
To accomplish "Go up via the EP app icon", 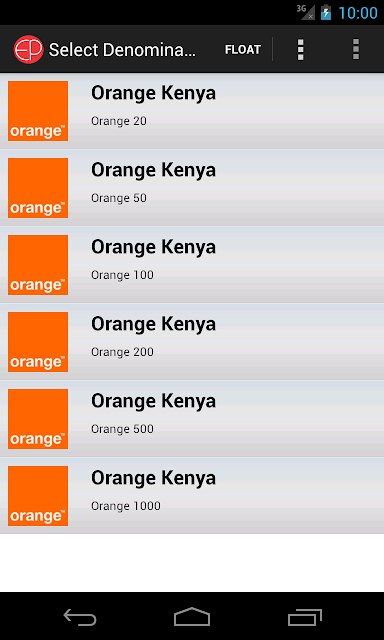I will click(29, 49).
